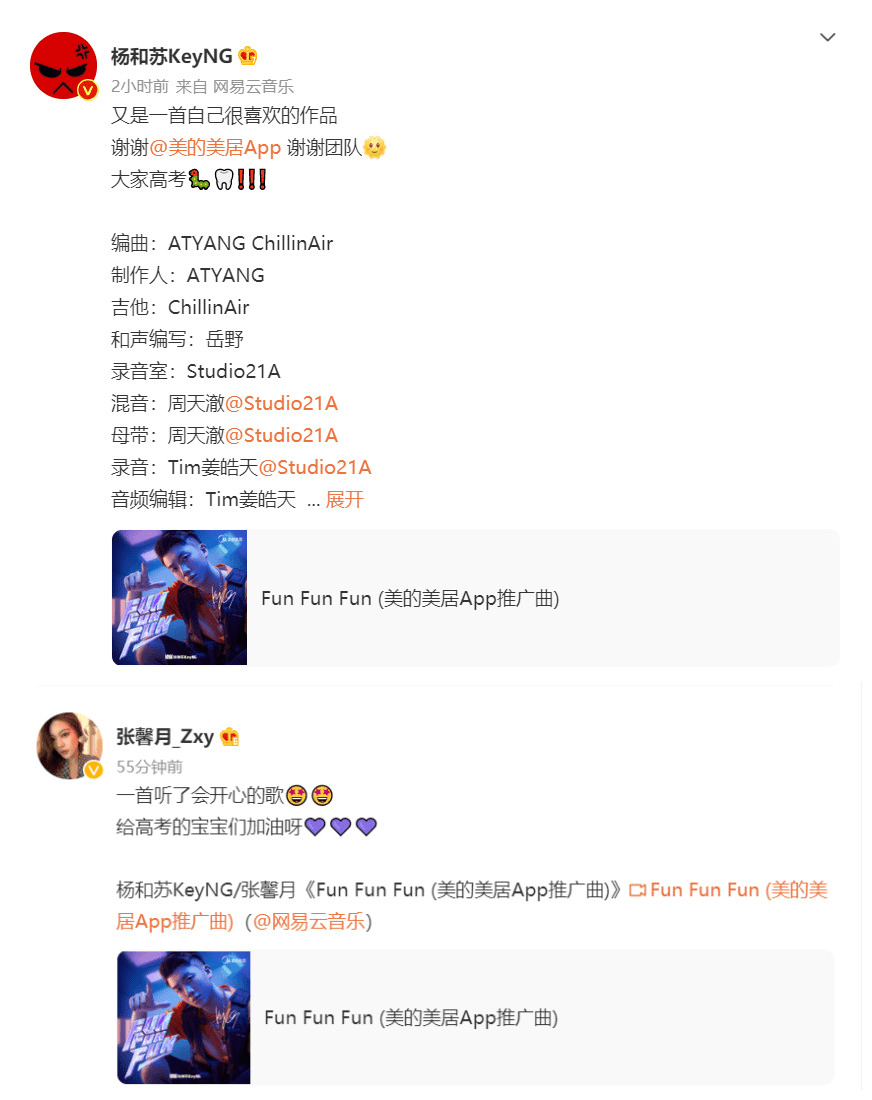Image resolution: width=872 pixels, height=1100 pixels.
Task: Open the dropdown chevron on 杨和苏KeyNG's post
Action: [827, 38]
